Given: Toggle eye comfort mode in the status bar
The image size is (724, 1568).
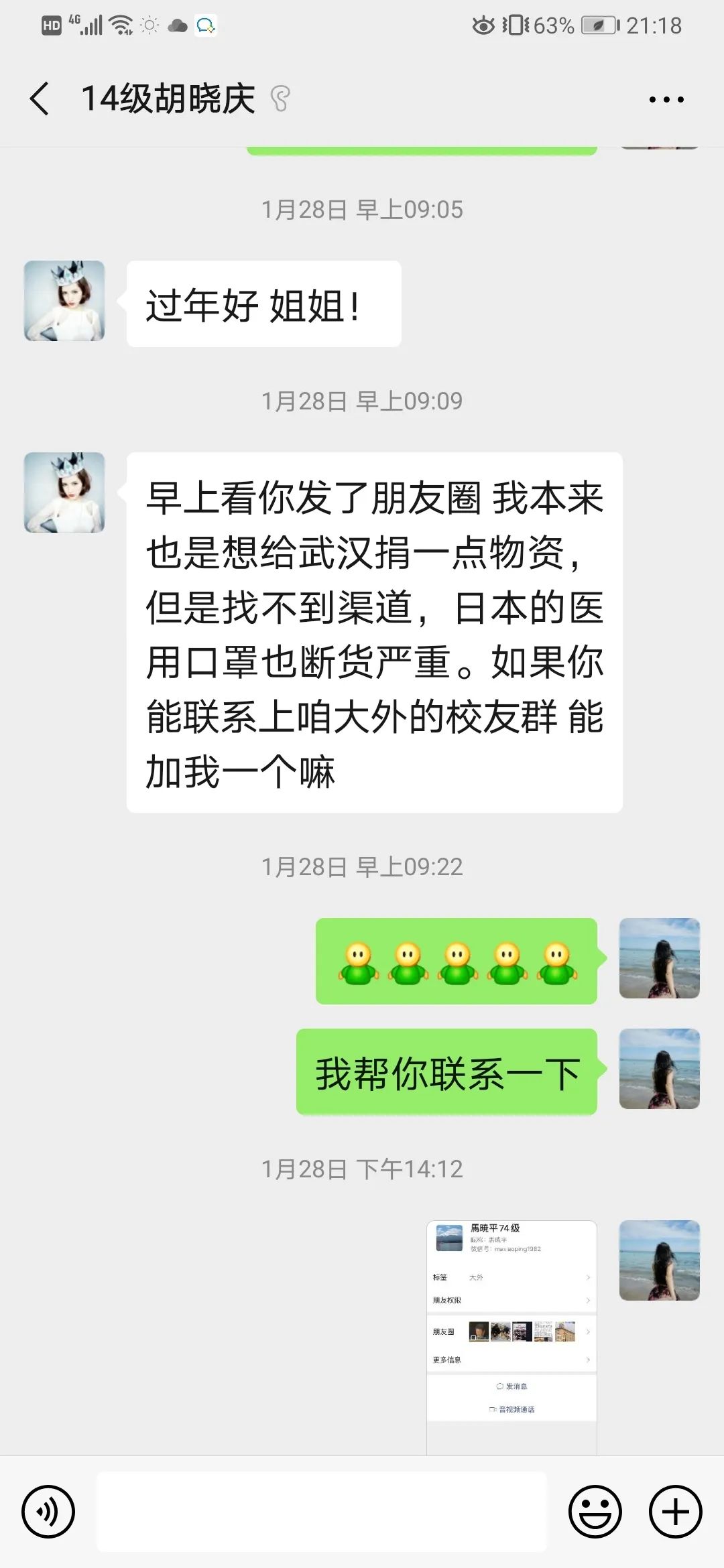Looking at the screenshot, I should tap(482, 25).
